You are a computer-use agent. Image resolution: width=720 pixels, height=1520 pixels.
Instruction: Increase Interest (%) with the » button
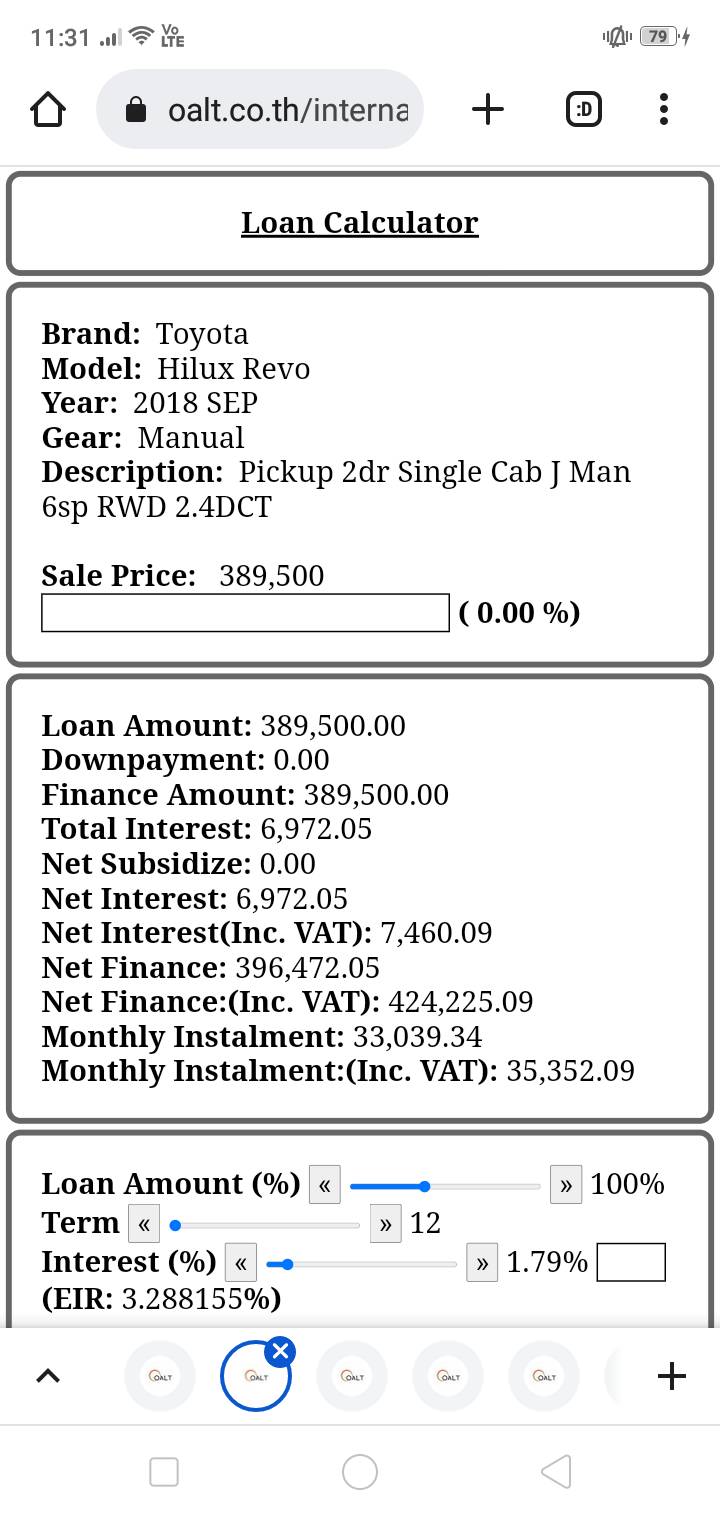pos(482,1263)
